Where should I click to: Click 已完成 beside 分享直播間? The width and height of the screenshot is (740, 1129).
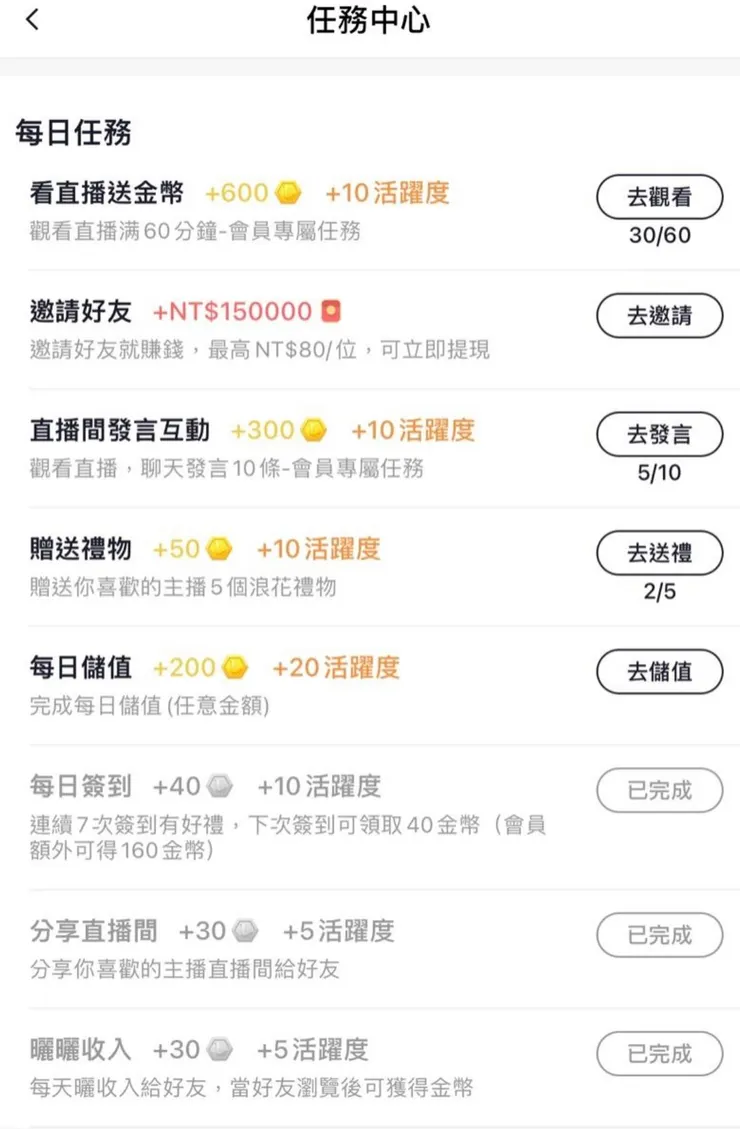659,935
